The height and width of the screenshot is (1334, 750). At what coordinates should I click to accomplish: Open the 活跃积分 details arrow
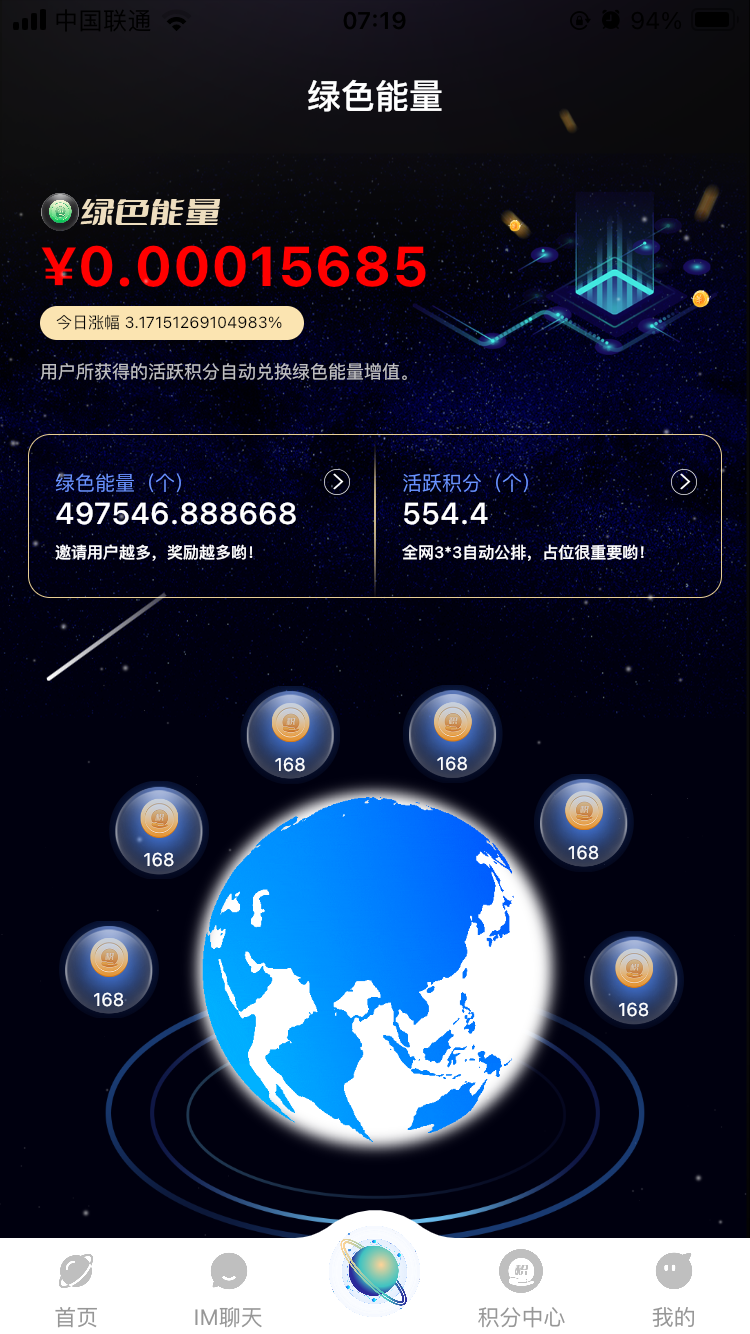pyautogui.click(x=684, y=482)
